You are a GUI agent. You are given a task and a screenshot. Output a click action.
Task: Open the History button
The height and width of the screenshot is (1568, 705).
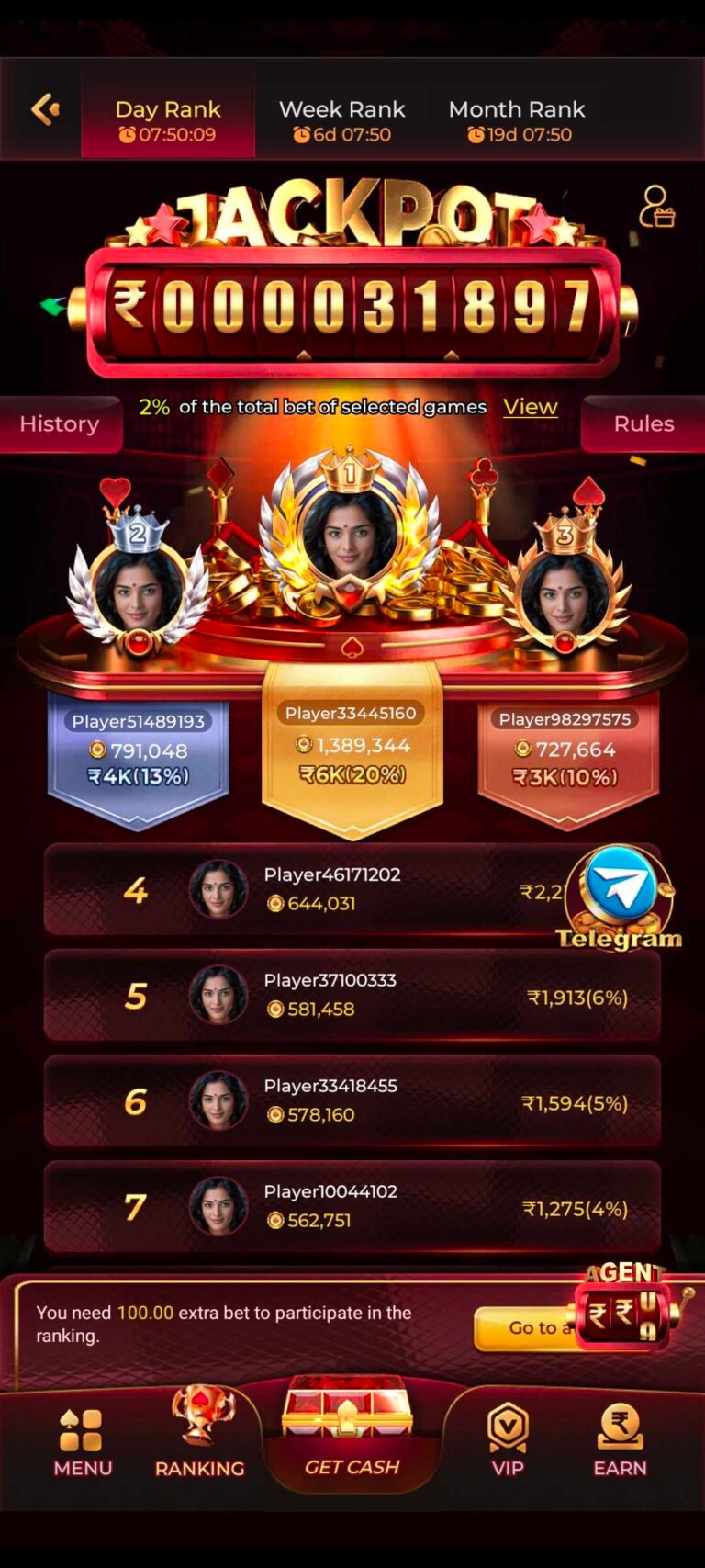point(60,423)
